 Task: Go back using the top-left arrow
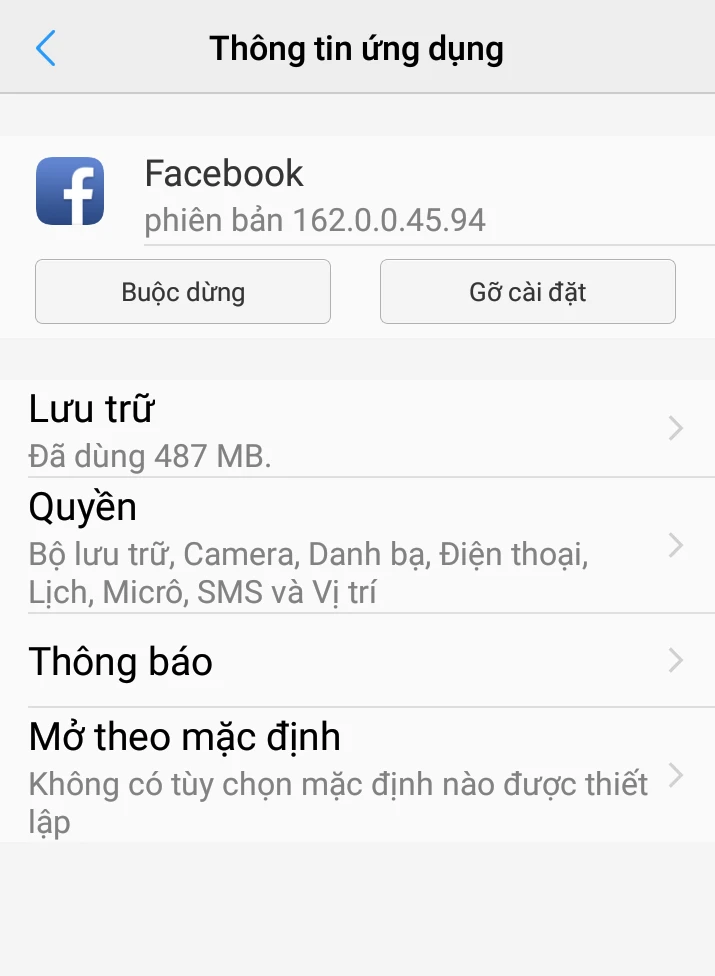point(46,48)
